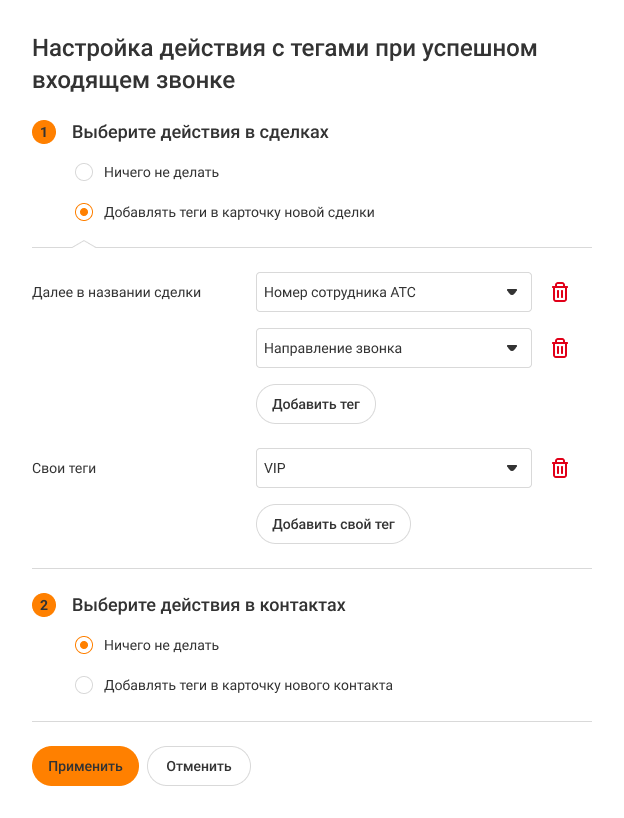The image size is (624, 818).
Task: Select 'Ничего не делать' under deals section
Action: click(85, 172)
